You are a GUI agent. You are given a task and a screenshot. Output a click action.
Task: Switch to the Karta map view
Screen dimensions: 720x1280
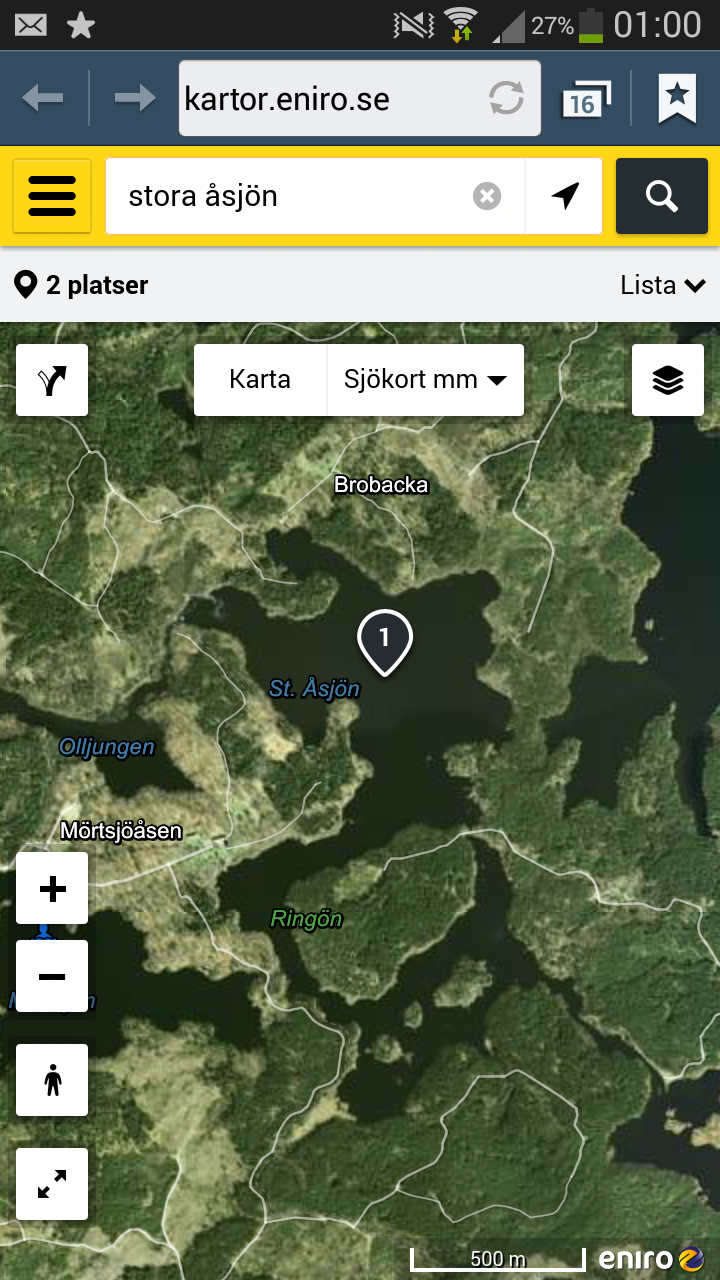coord(260,380)
